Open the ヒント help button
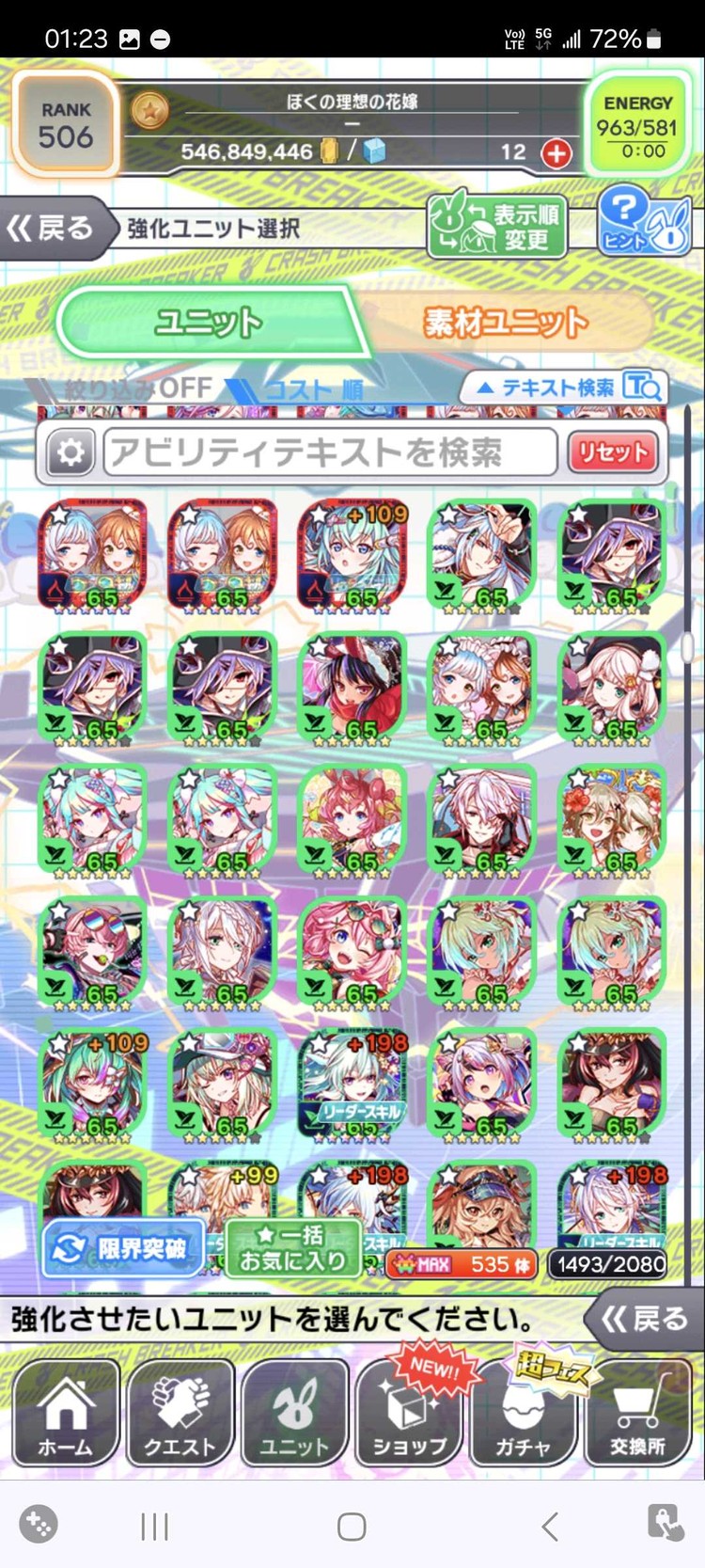This screenshot has width=705, height=1568. 645,221
